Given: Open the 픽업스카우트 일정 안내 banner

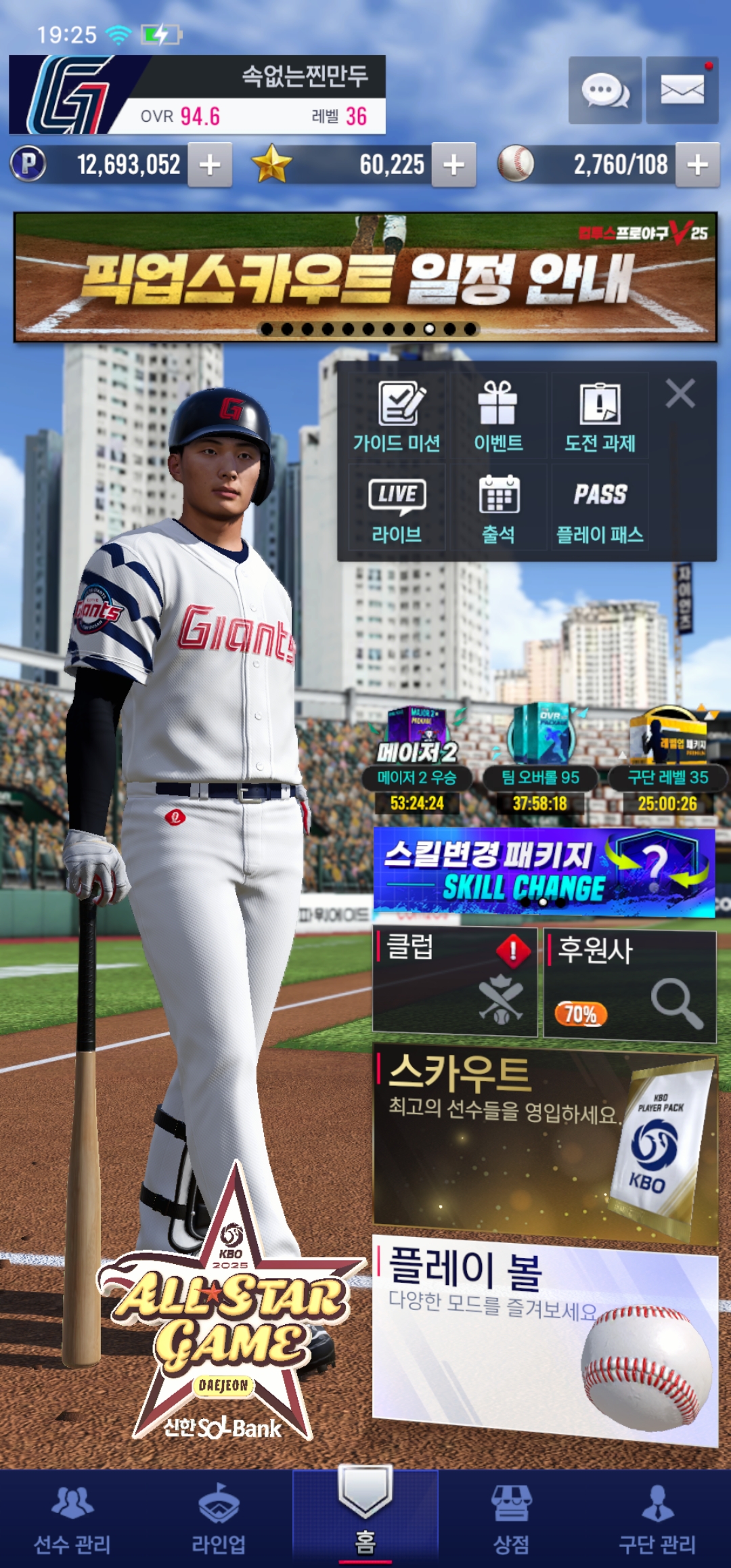Looking at the screenshot, I should point(365,278).
